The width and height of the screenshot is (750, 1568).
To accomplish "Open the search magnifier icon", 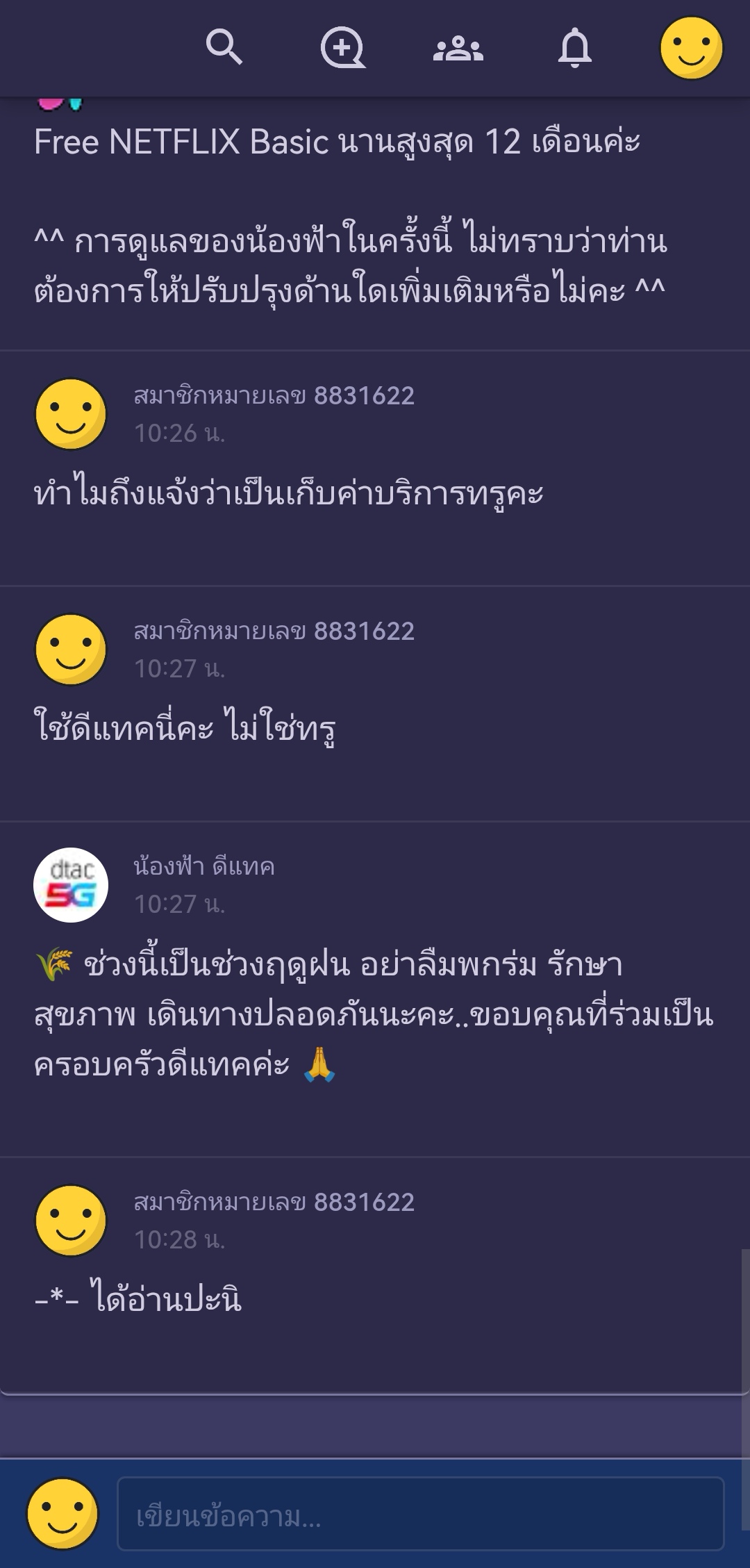I will [x=224, y=47].
